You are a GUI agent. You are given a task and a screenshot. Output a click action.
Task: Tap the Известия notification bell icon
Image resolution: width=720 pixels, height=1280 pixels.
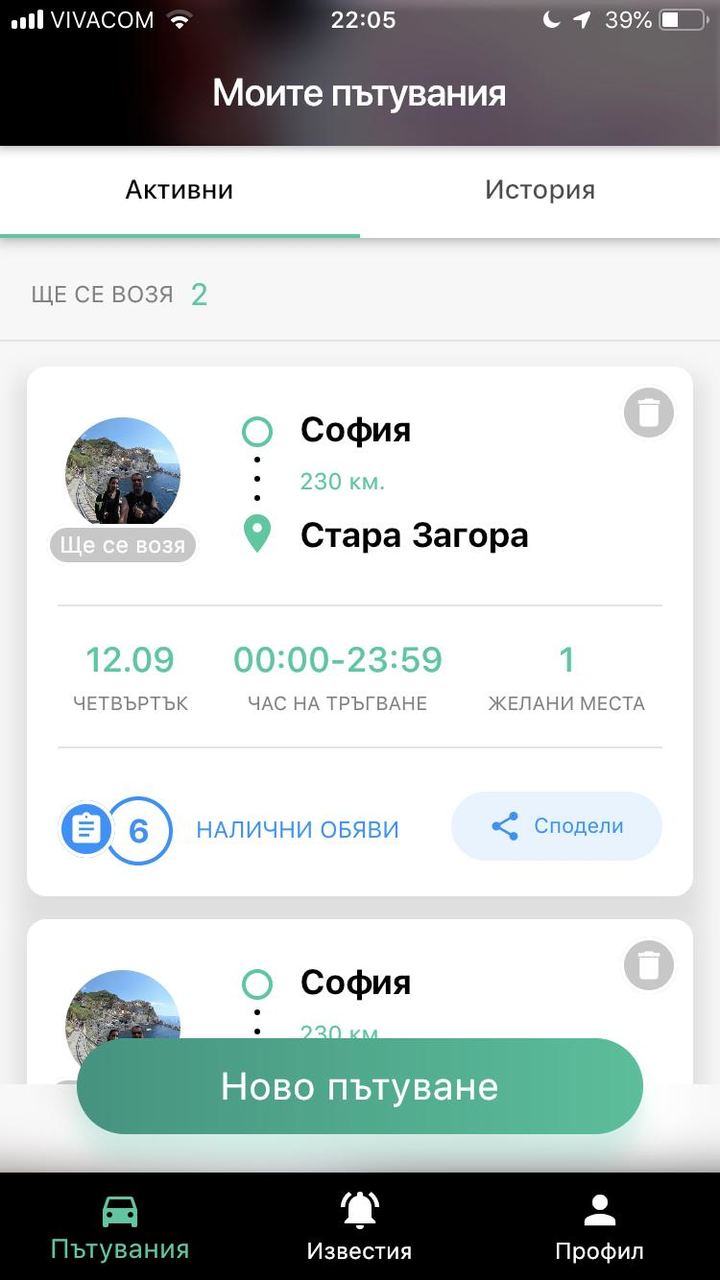point(358,1208)
